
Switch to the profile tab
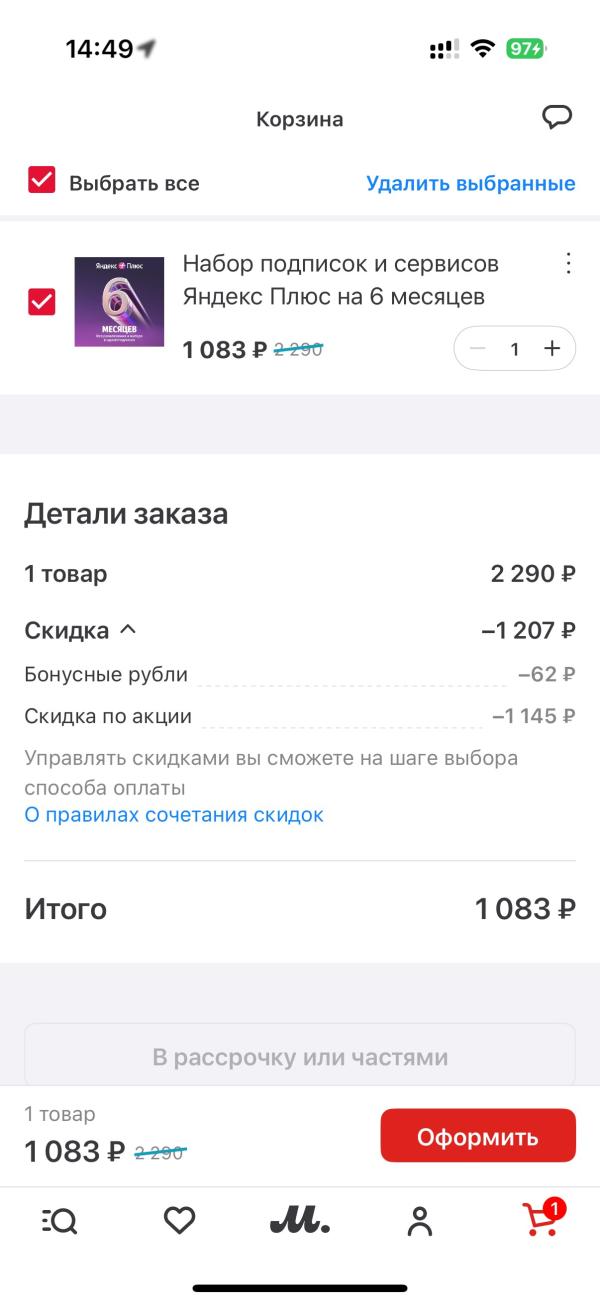[x=420, y=1220]
